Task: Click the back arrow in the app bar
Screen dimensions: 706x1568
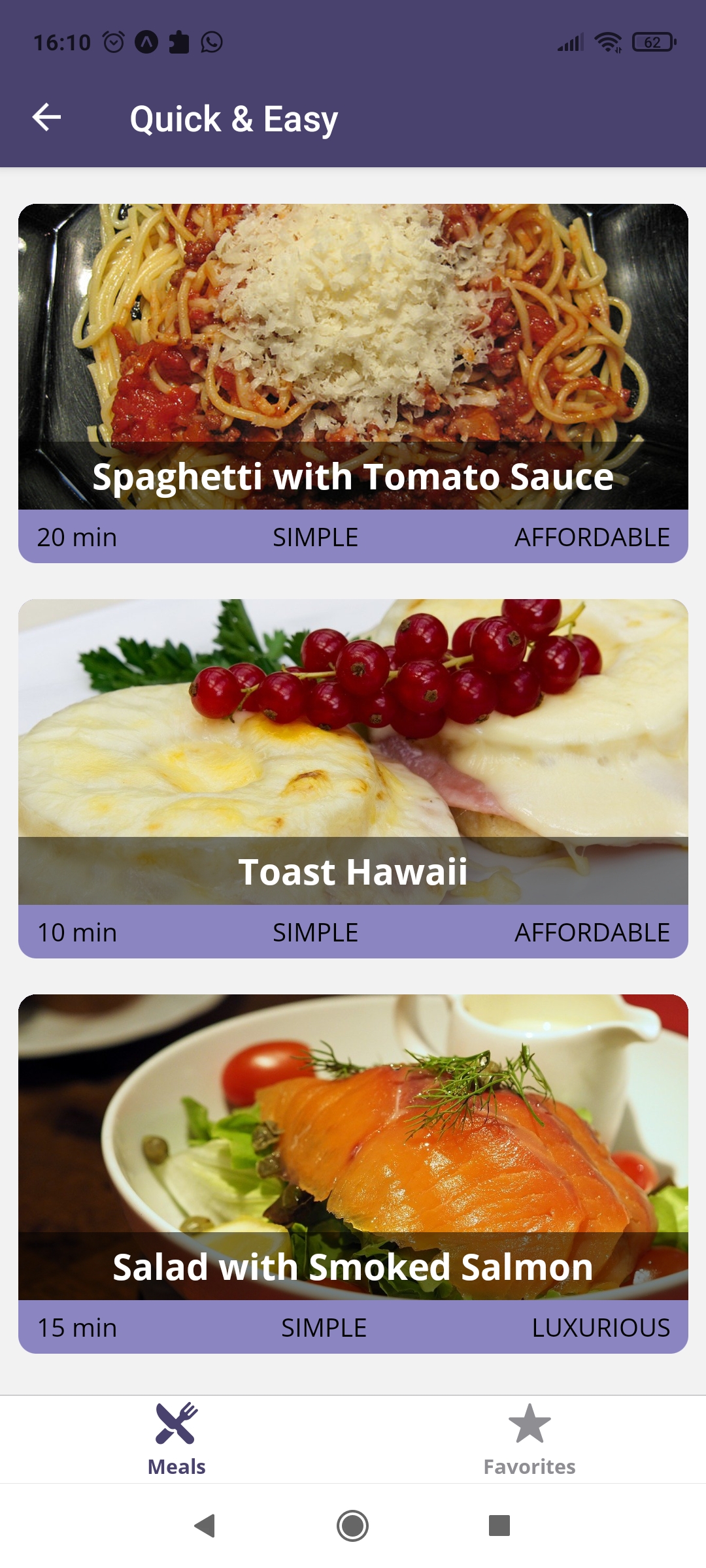Action: click(46, 118)
